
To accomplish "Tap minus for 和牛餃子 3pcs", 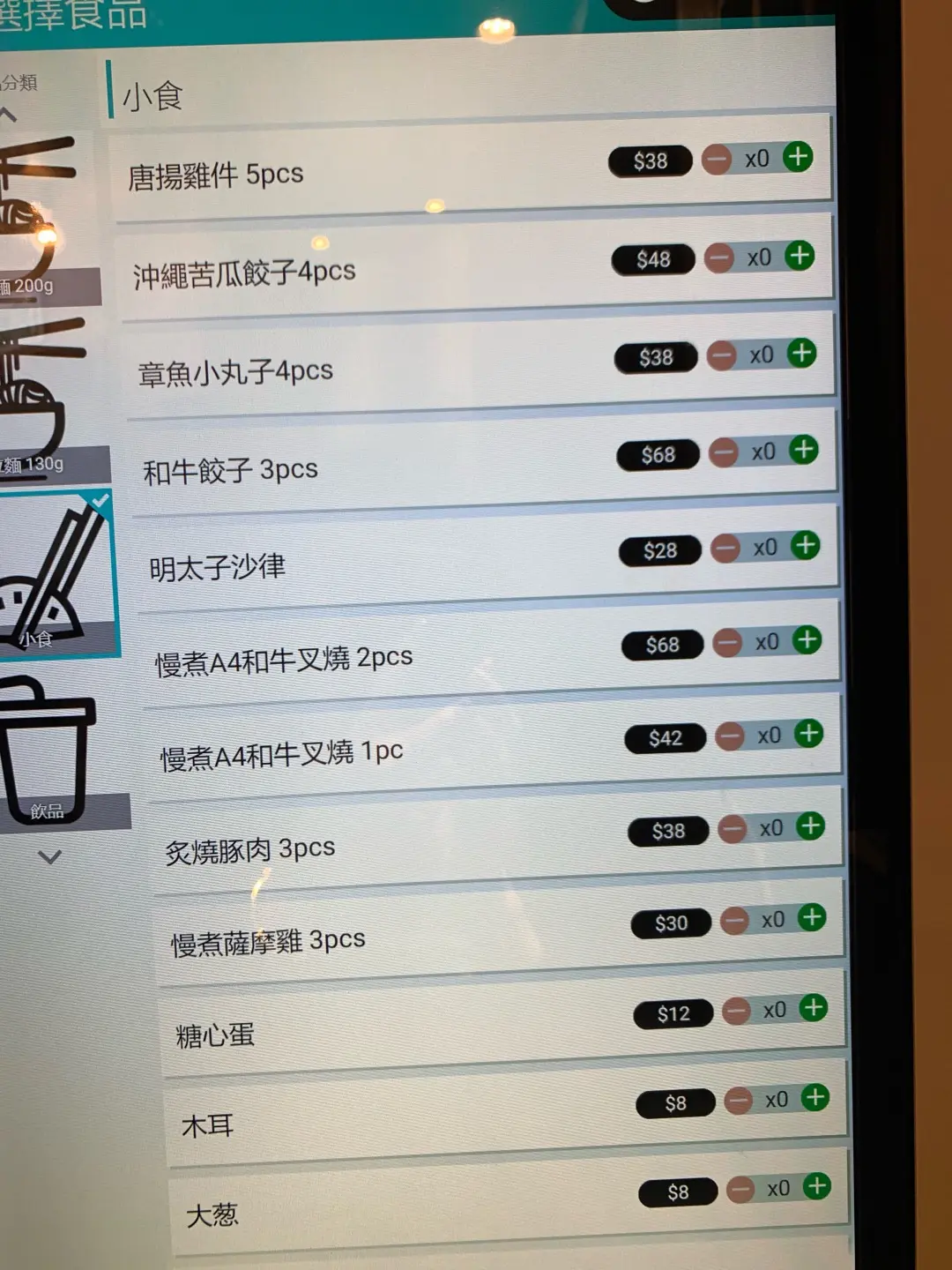I will click(x=724, y=453).
